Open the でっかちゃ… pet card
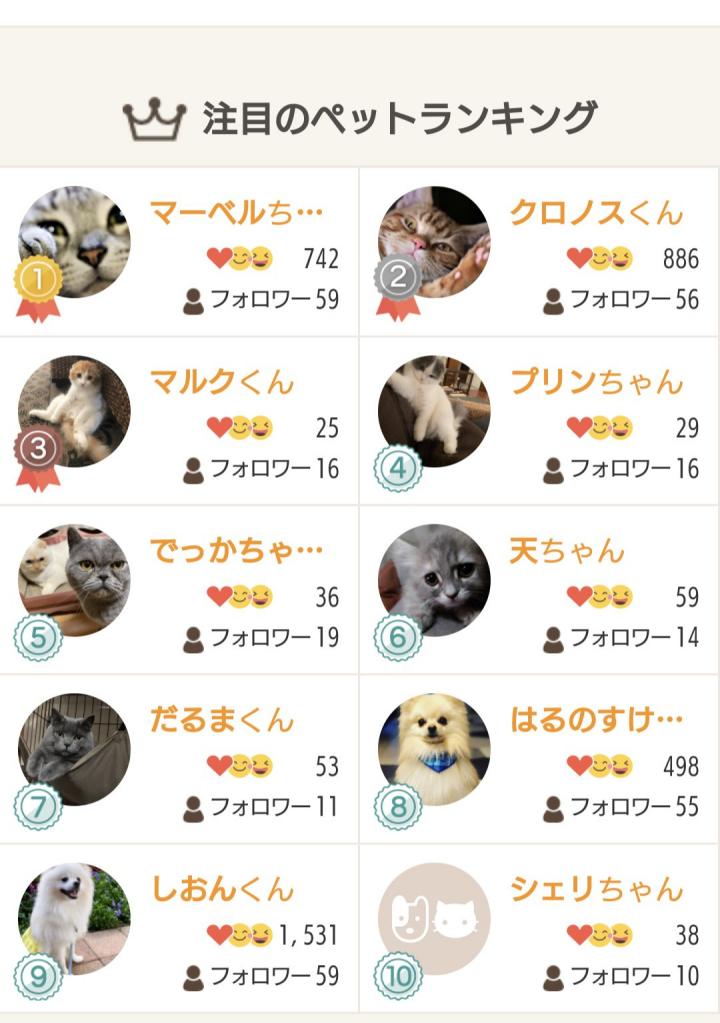 click(179, 590)
